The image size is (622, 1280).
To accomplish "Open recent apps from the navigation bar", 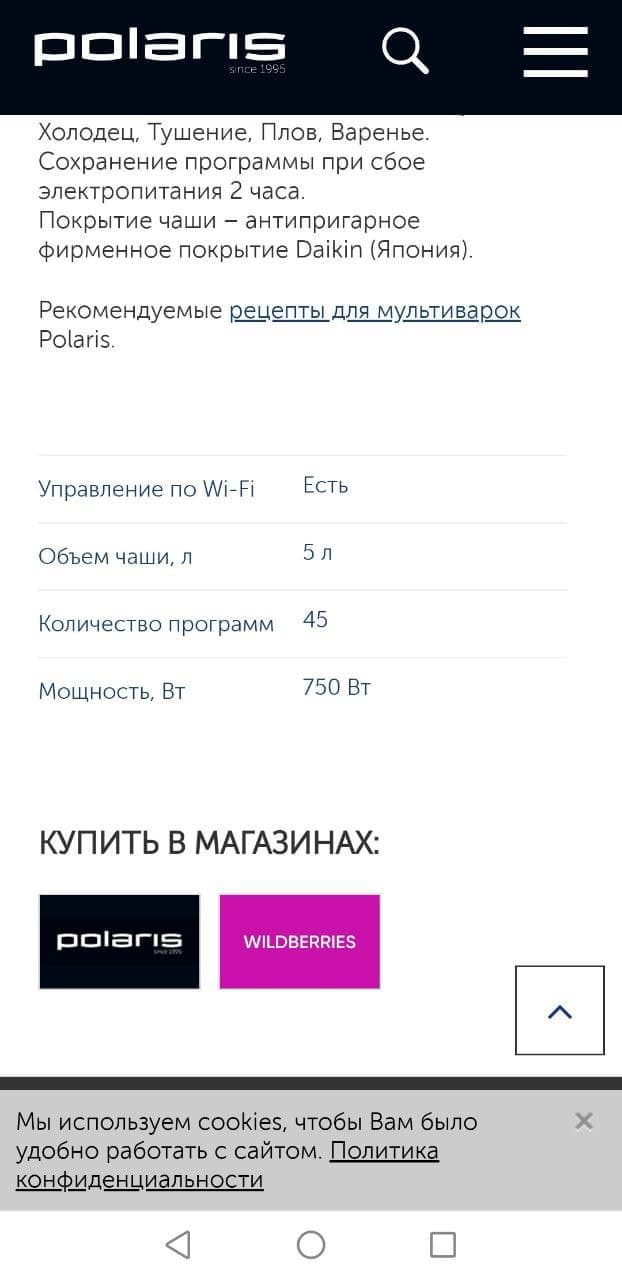I will (x=442, y=1244).
